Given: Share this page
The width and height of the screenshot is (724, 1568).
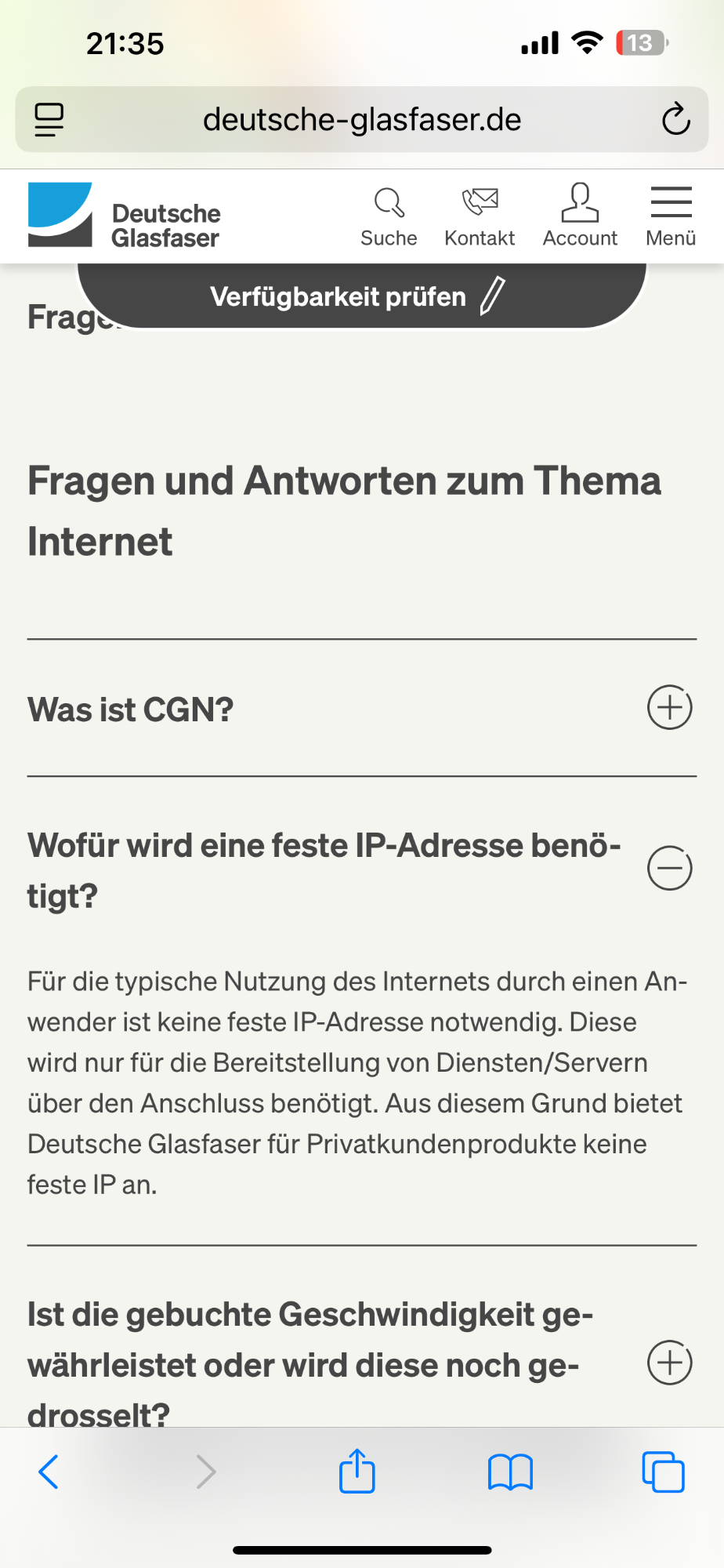Looking at the screenshot, I should click(357, 1470).
